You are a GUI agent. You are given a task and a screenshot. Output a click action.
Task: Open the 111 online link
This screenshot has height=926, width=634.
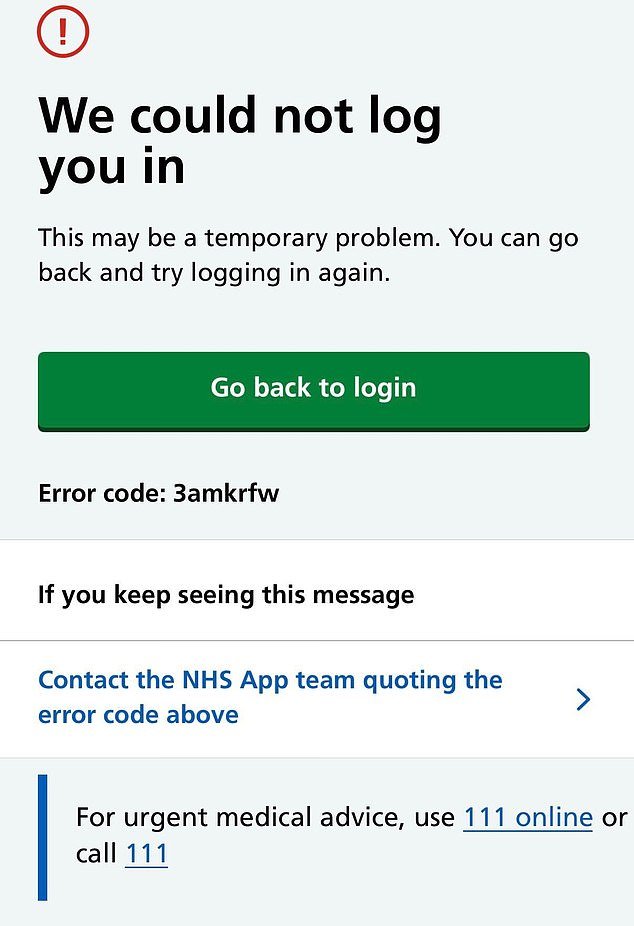coord(527,817)
